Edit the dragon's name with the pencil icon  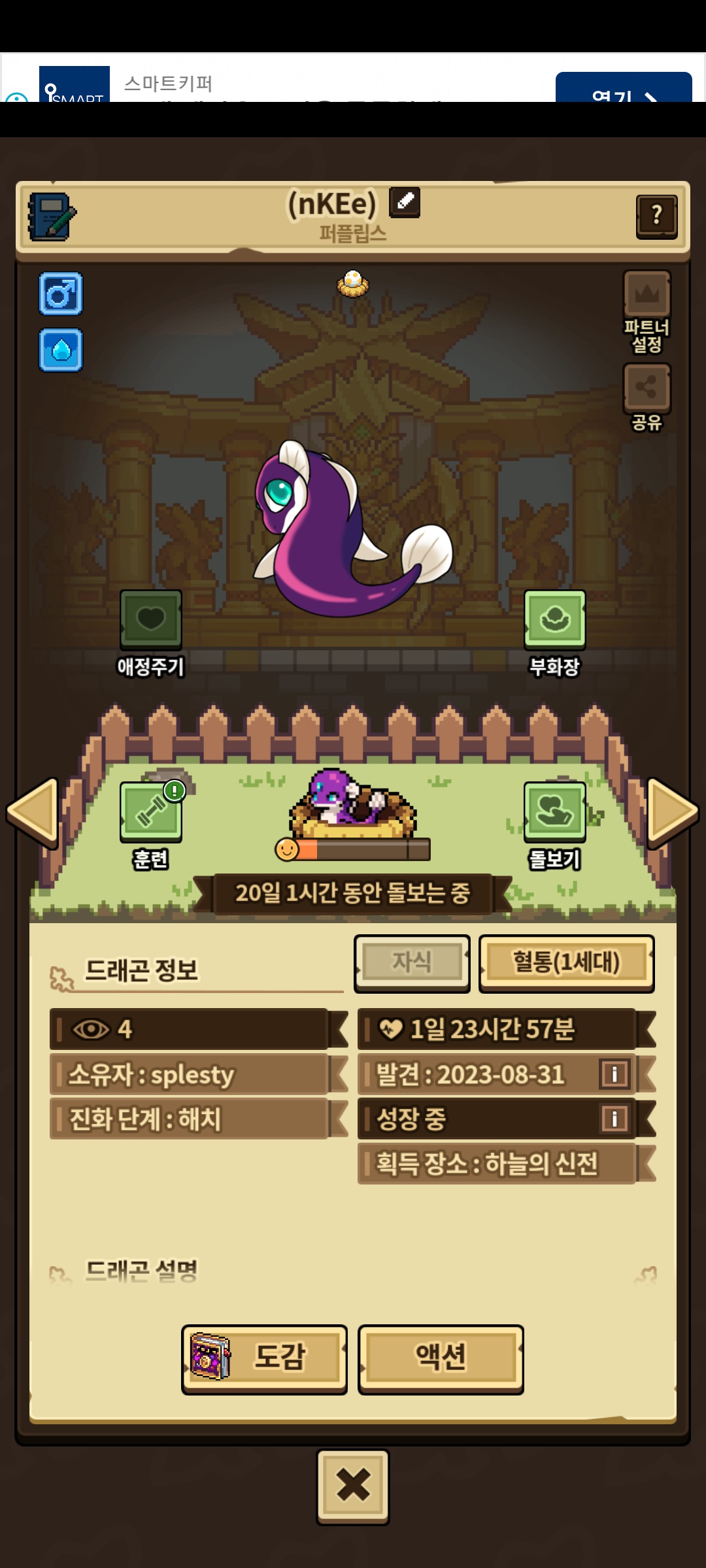pyautogui.click(x=405, y=202)
